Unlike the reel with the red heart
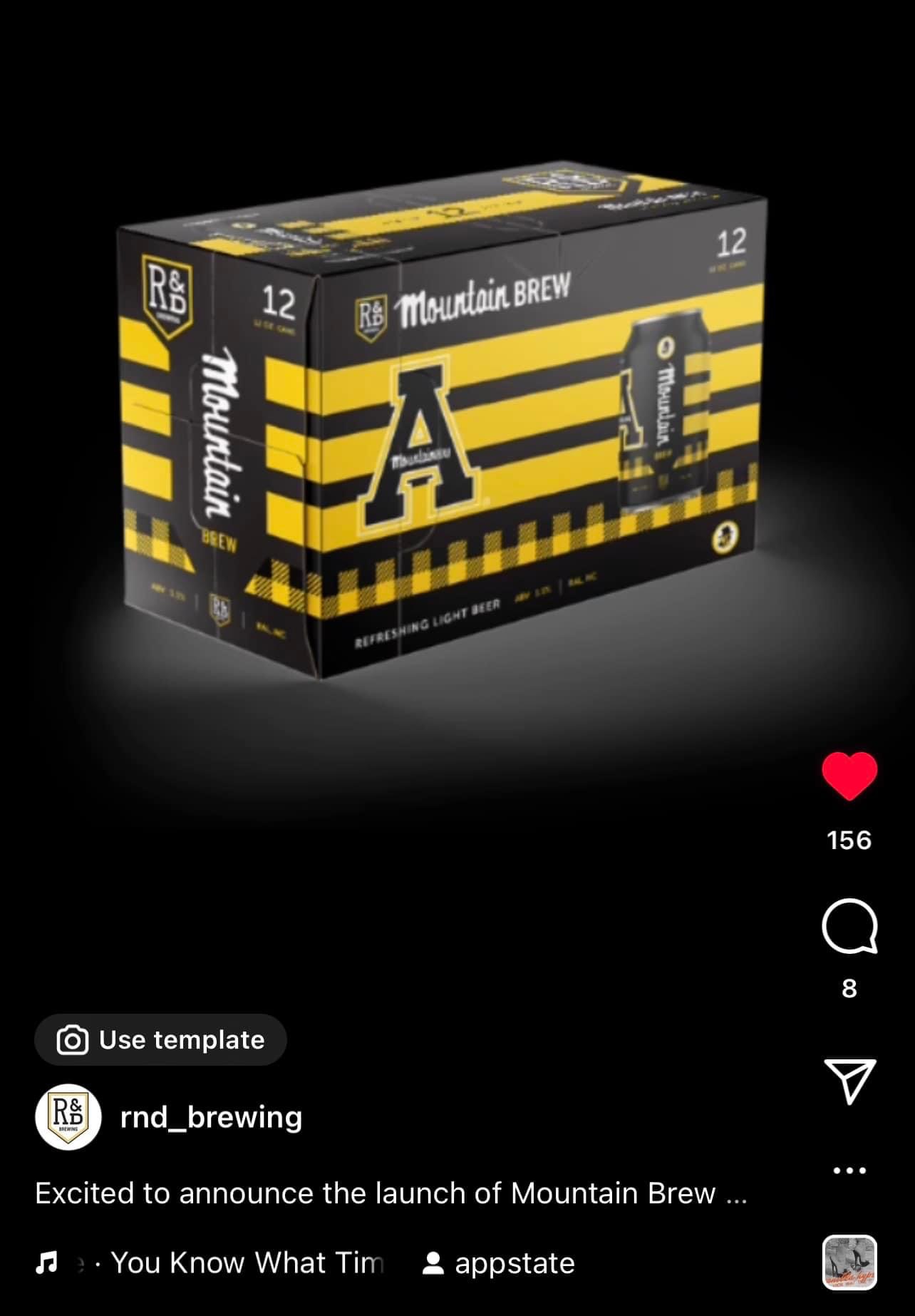 [849, 776]
